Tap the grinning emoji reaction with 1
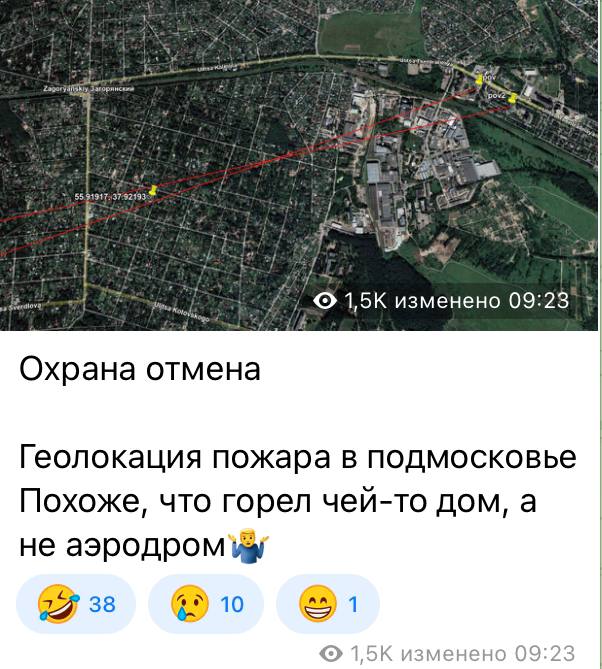Screen dimensions: 602x669 coord(328,604)
